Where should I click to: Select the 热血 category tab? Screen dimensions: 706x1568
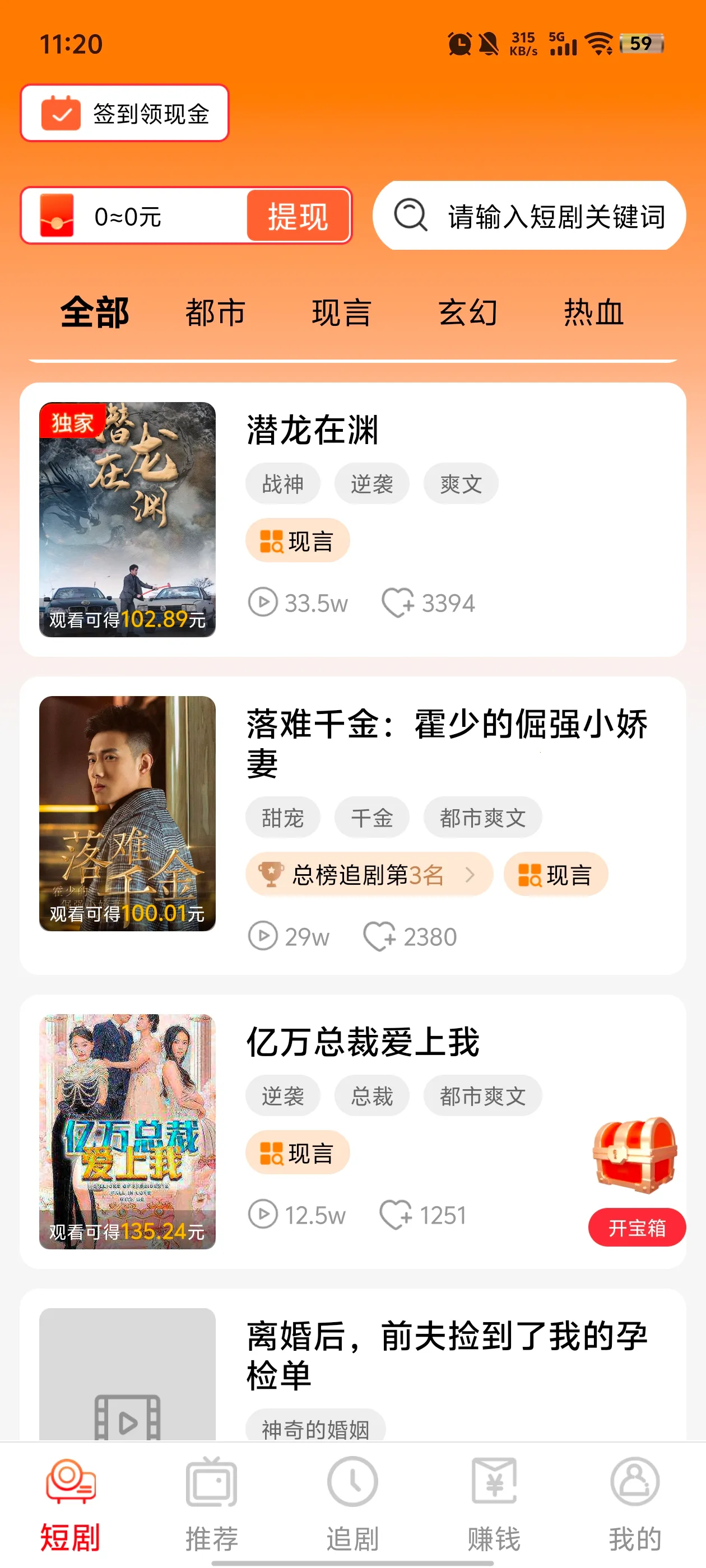594,312
